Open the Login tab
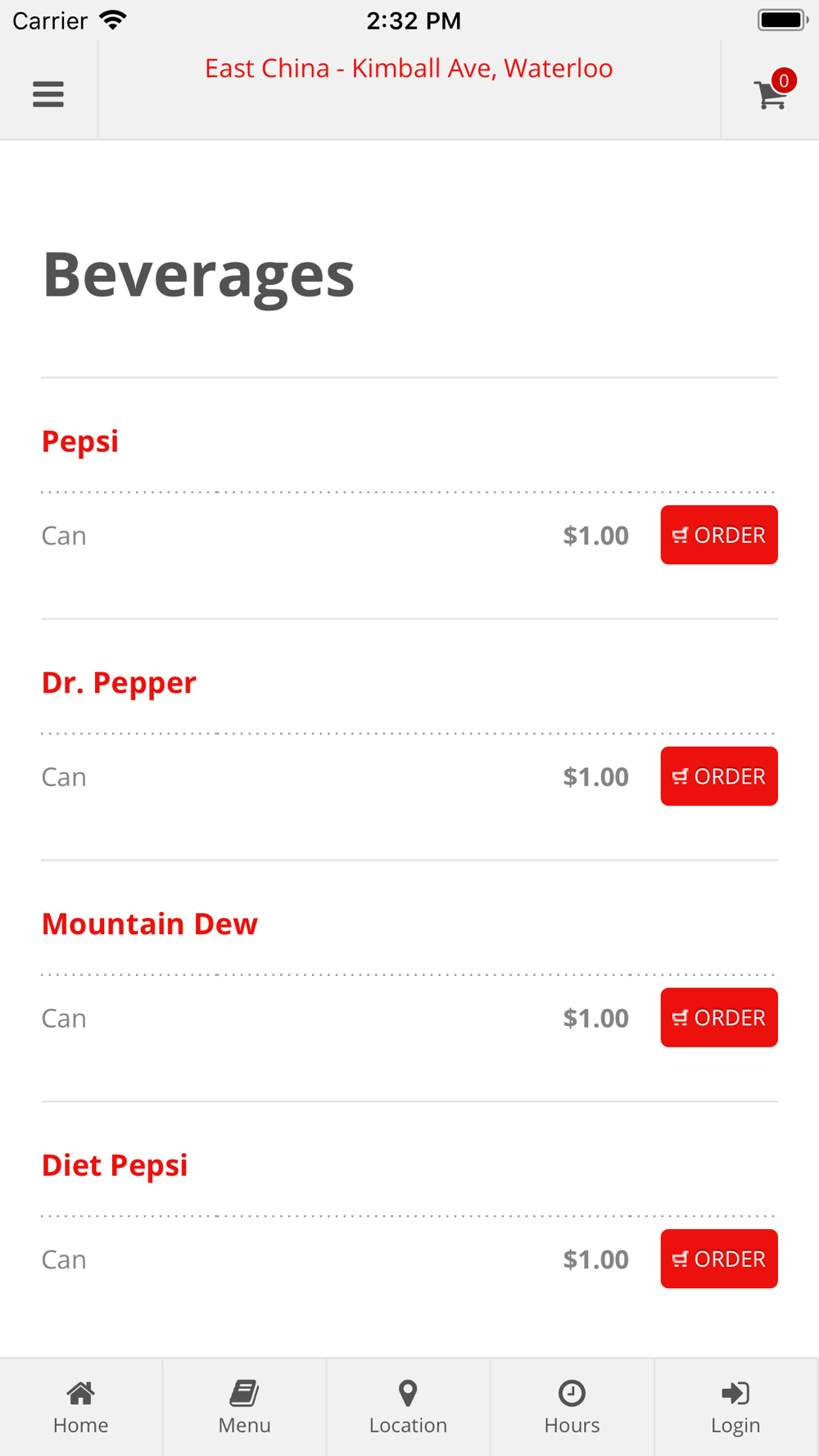 tap(736, 1407)
